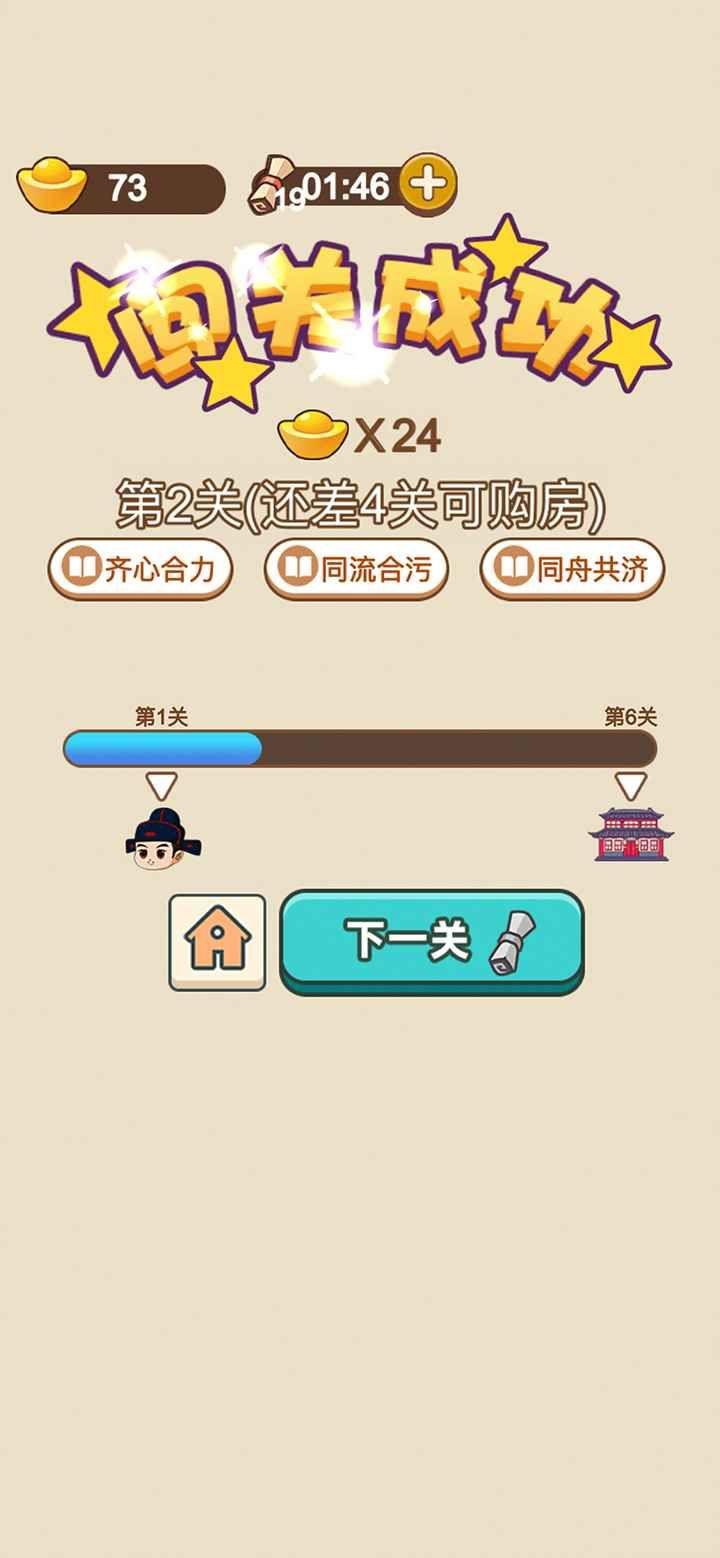Tap the plus icon to add scrolls
Screen dimensions: 720x1558
coord(428,184)
